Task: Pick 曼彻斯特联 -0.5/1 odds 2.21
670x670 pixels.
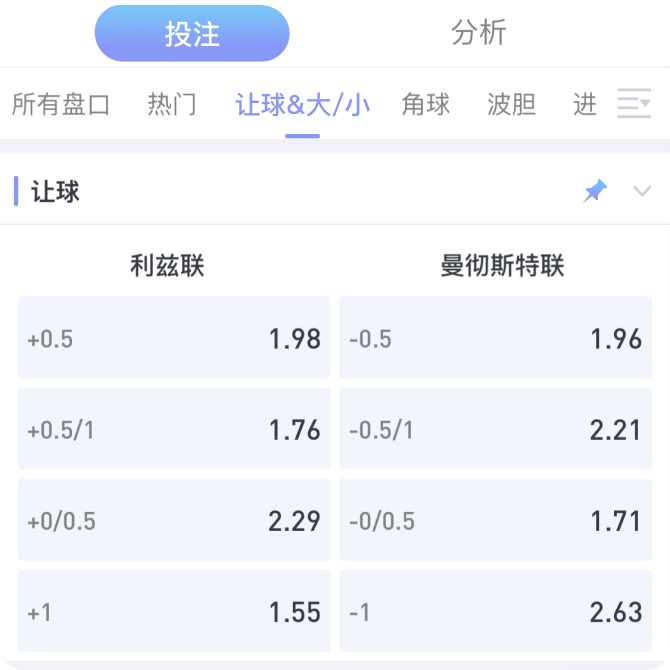Action: click(496, 430)
